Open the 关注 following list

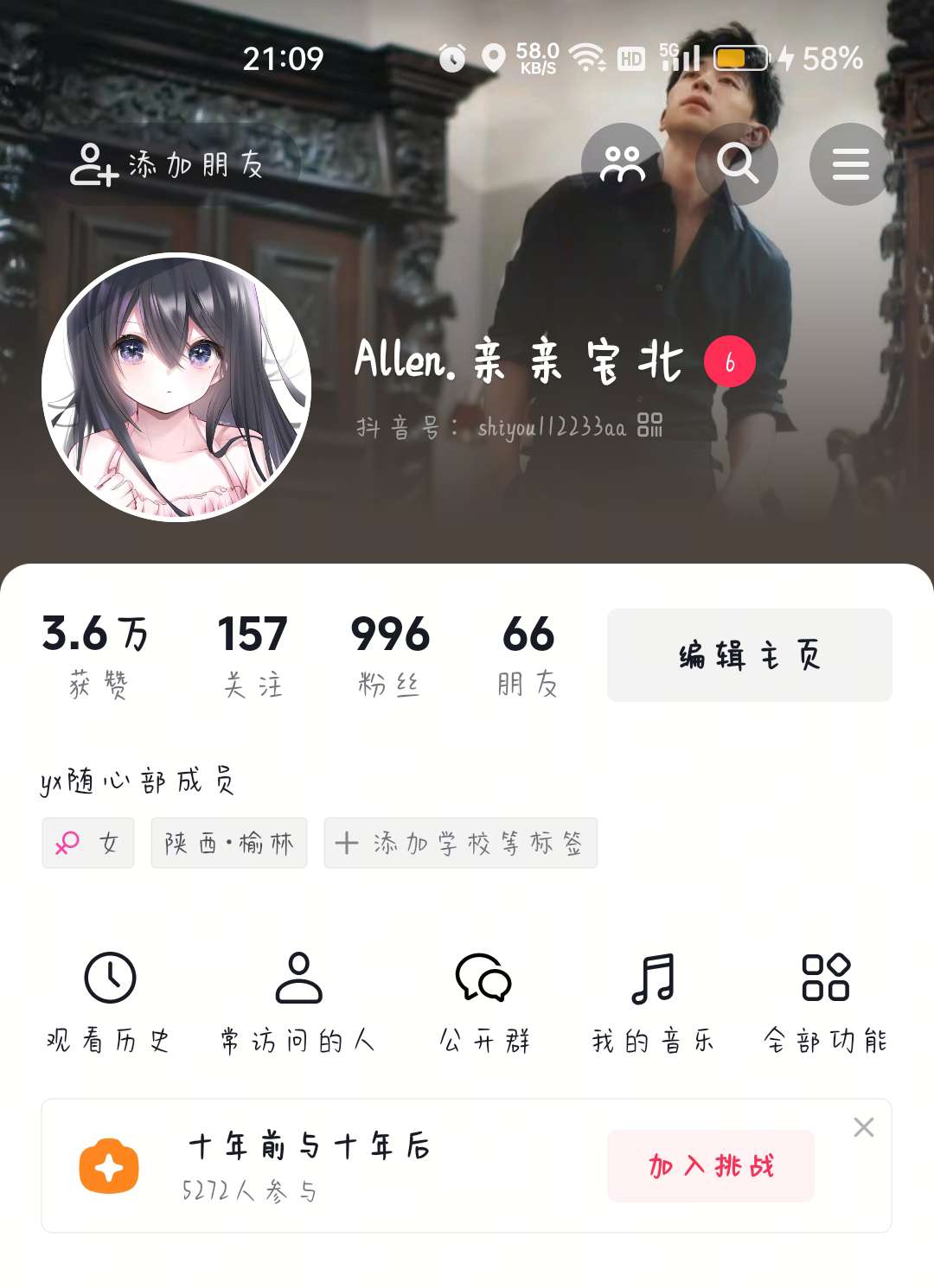click(253, 655)
